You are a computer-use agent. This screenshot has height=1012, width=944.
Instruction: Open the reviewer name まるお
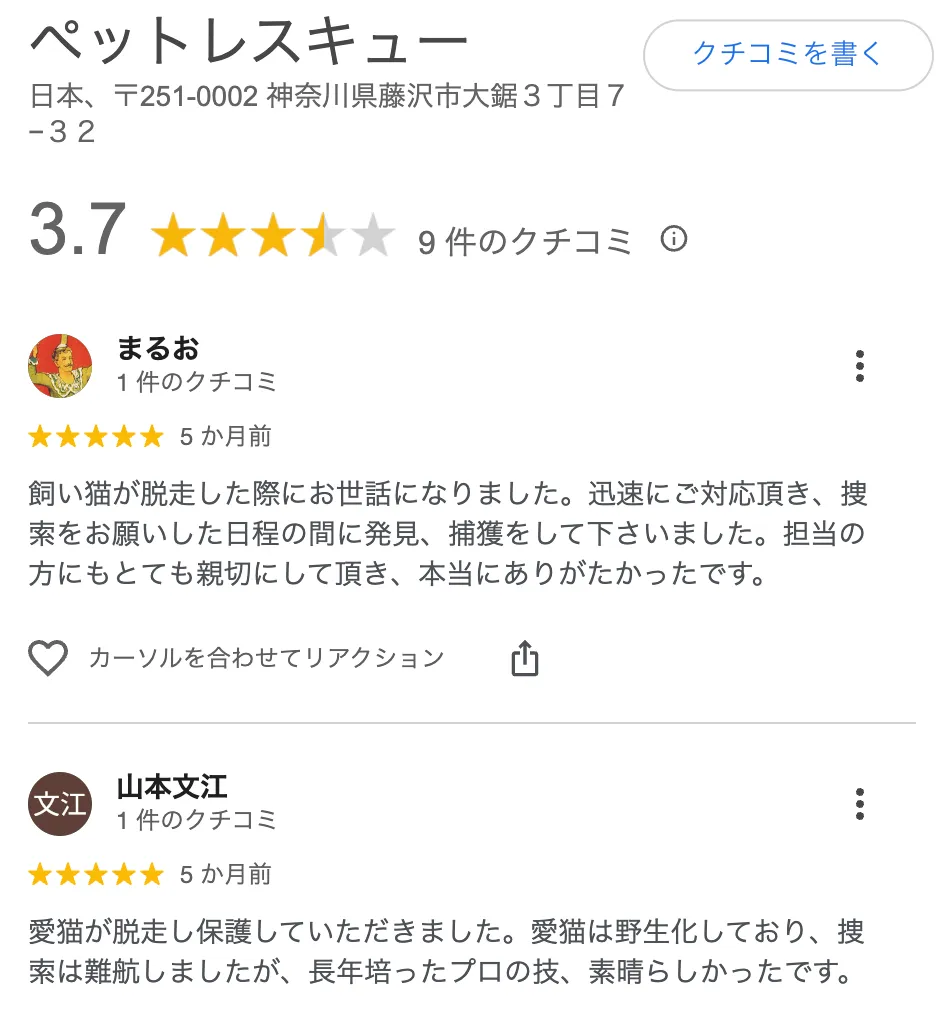(158, 348)
